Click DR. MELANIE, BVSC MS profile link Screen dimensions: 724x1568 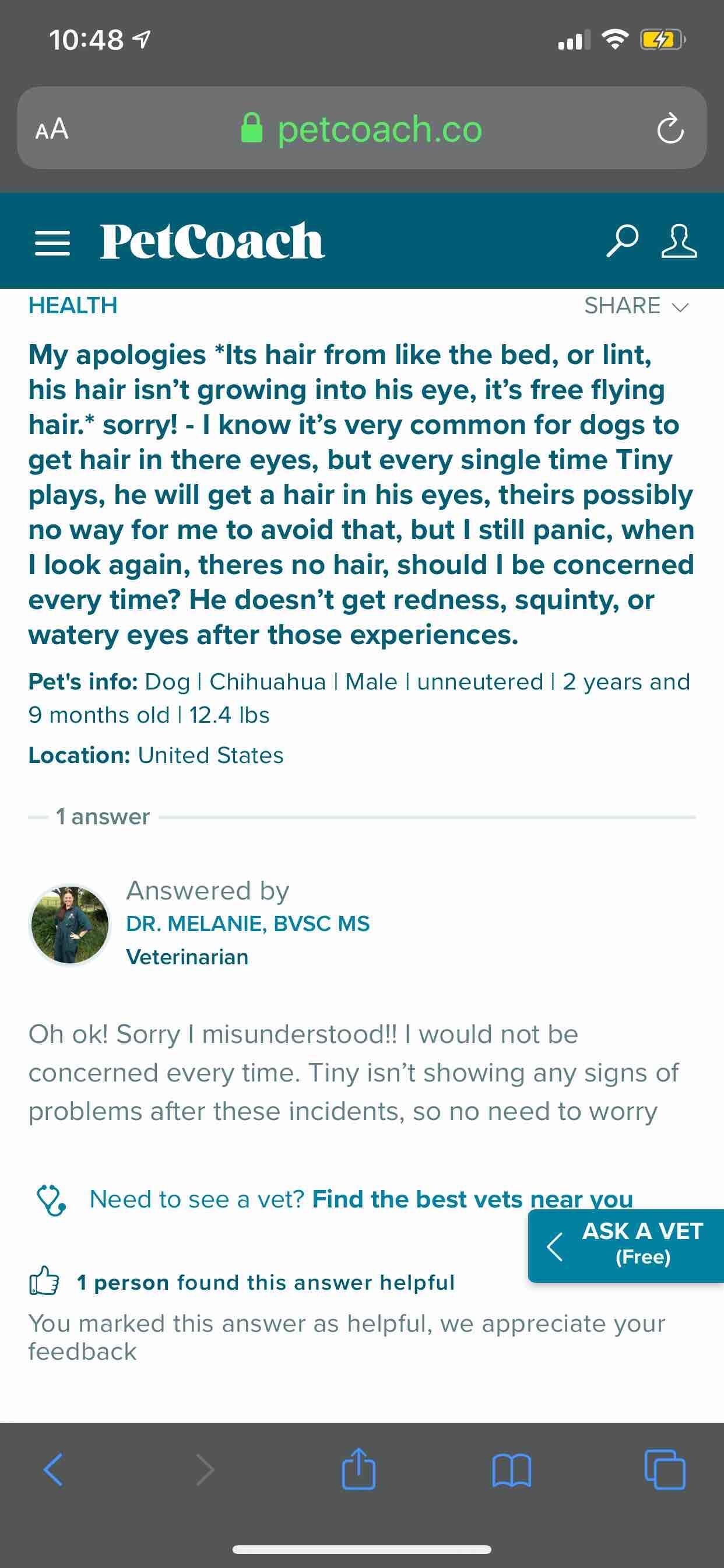click(x=247, y=924)
